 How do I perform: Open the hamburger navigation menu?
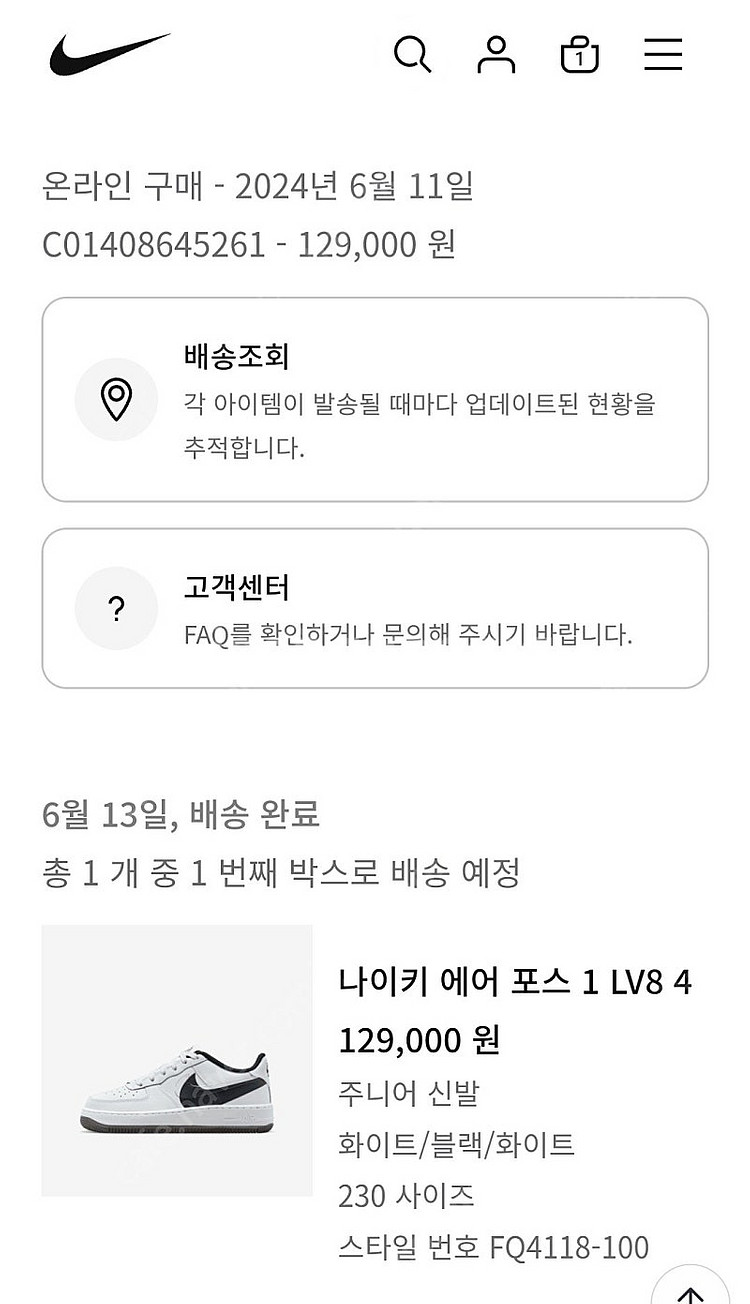point(663,57)
